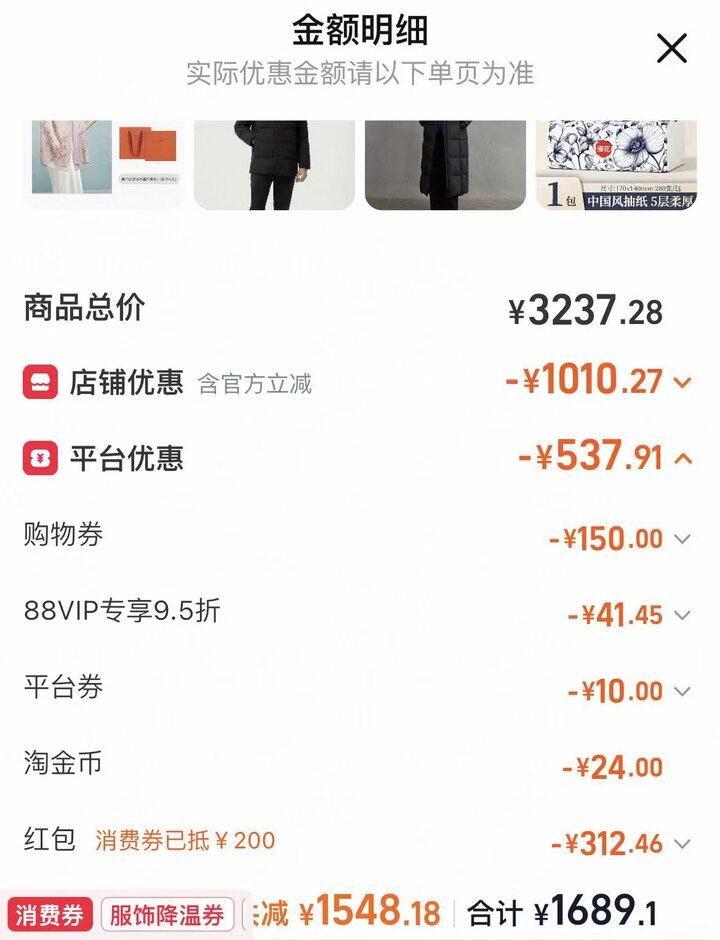Screen dimensions: 720x940
Task: Collapse the 平台优惠 breakdown
Action: (683, 459)
